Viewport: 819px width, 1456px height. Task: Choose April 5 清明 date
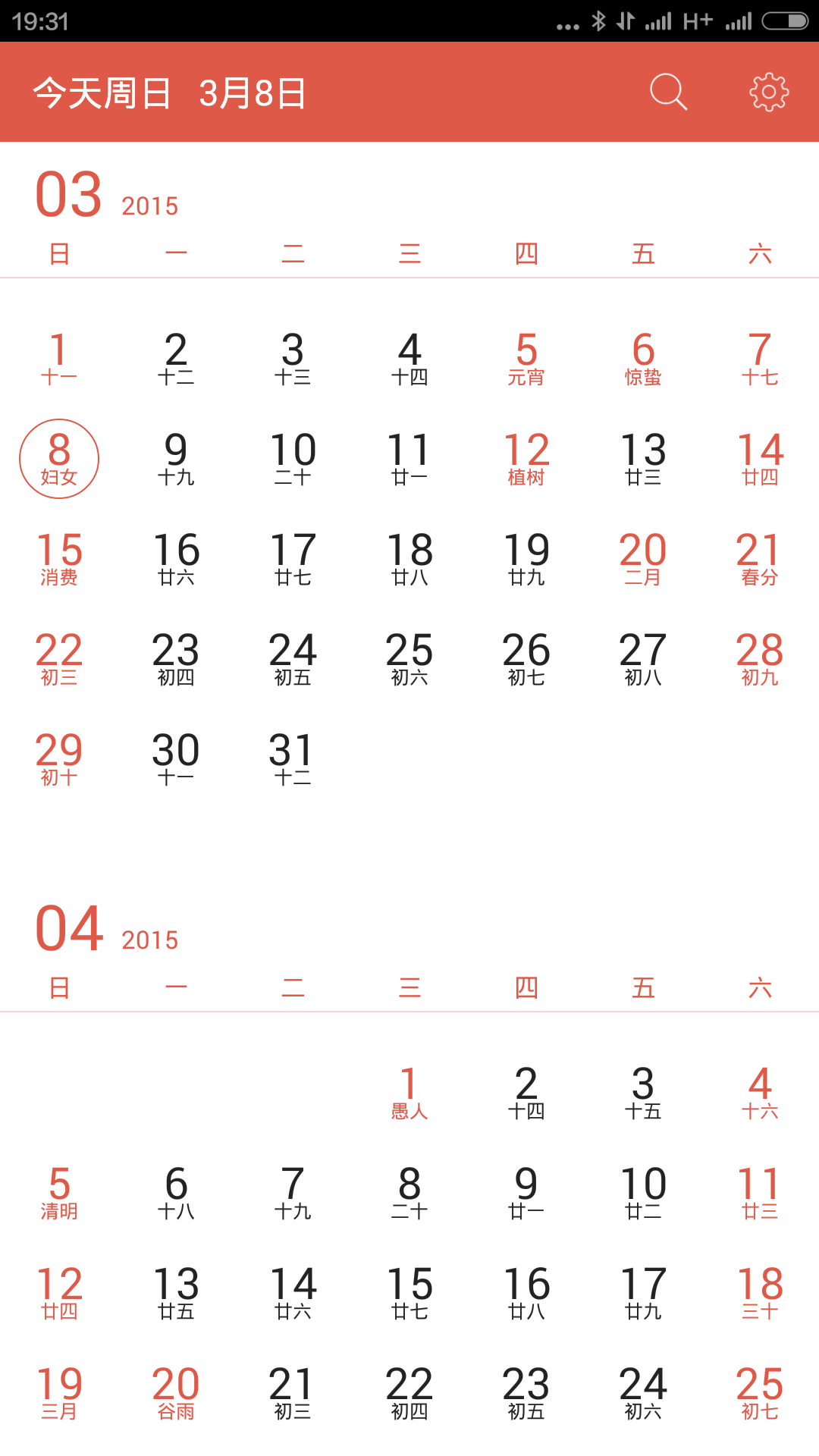pos(59,1193)
